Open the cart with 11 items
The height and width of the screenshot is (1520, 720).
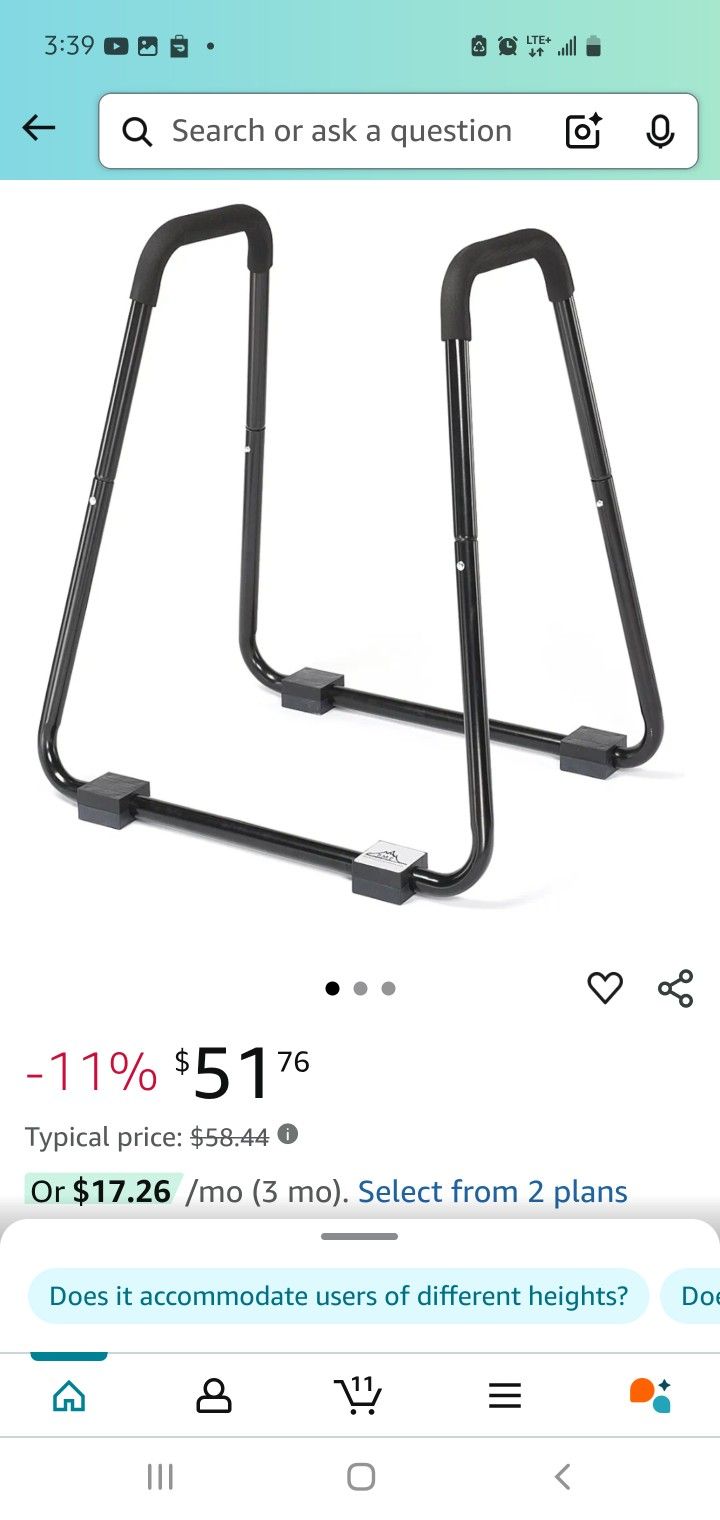point(358,1394)
